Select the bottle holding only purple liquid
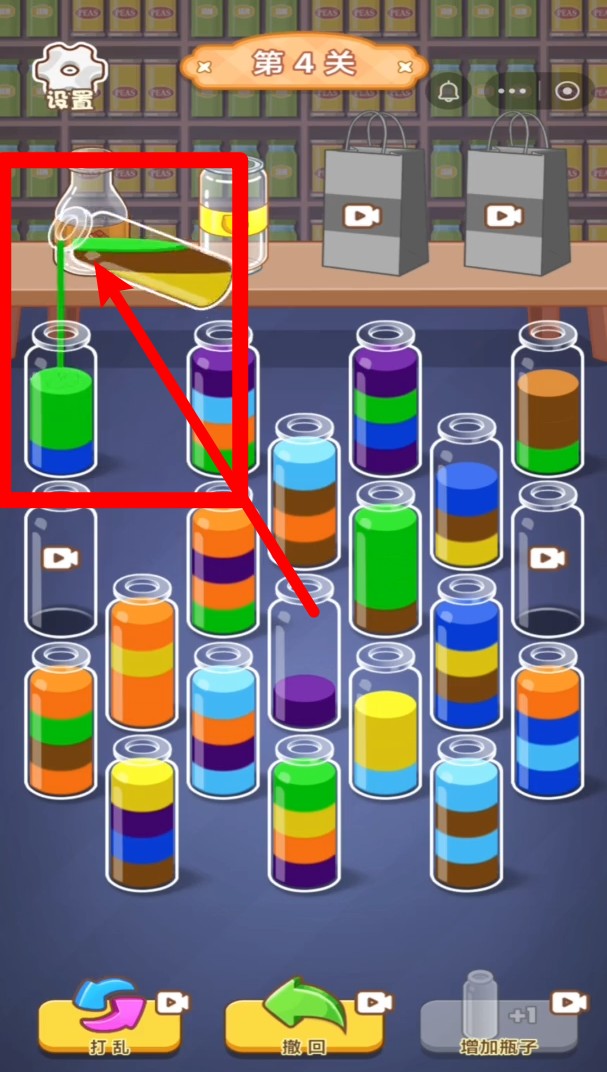 tap(304, 660)
